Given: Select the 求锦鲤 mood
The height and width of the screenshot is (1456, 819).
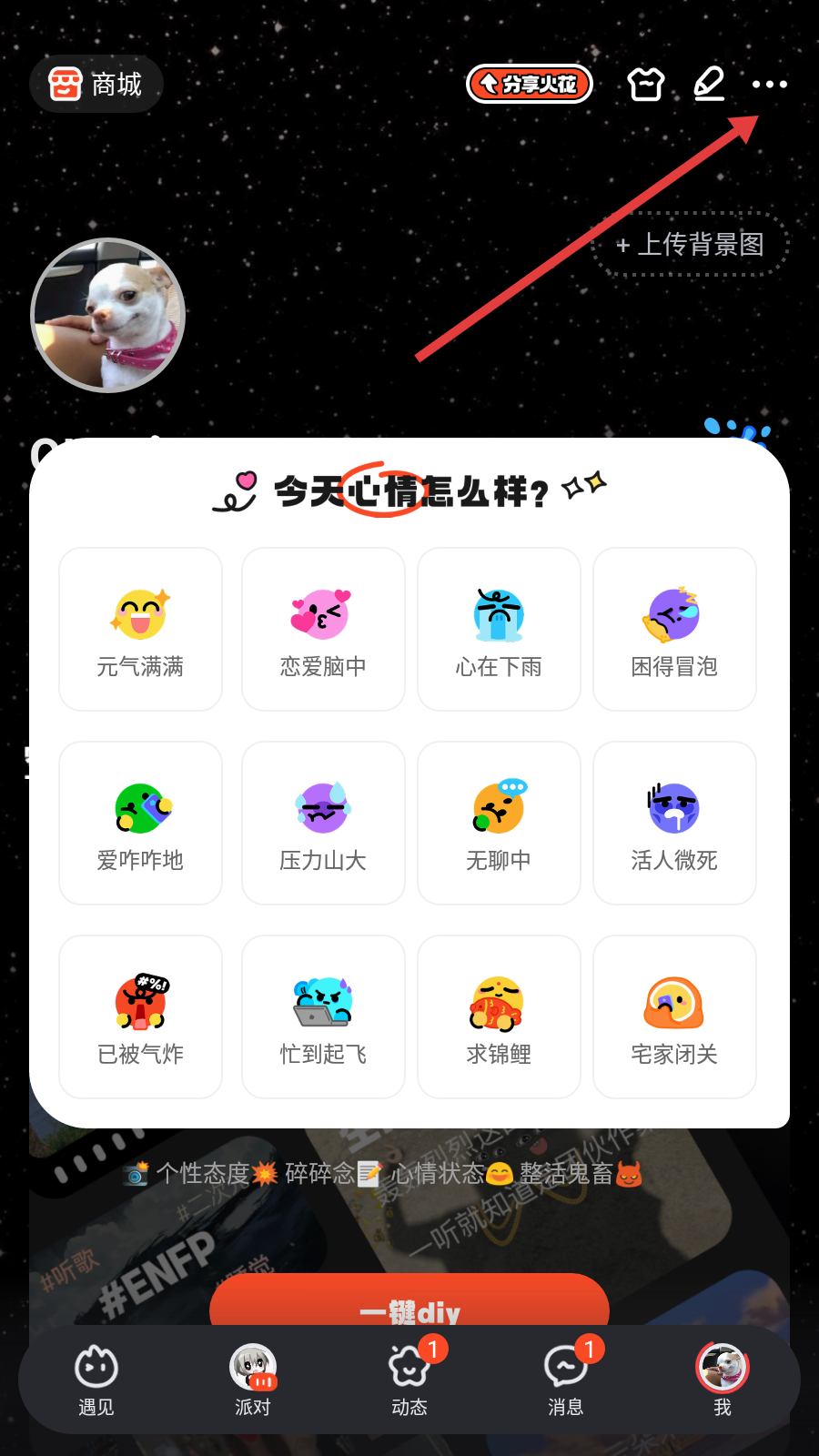Looking at the screenshot, I should [499, 1017].
